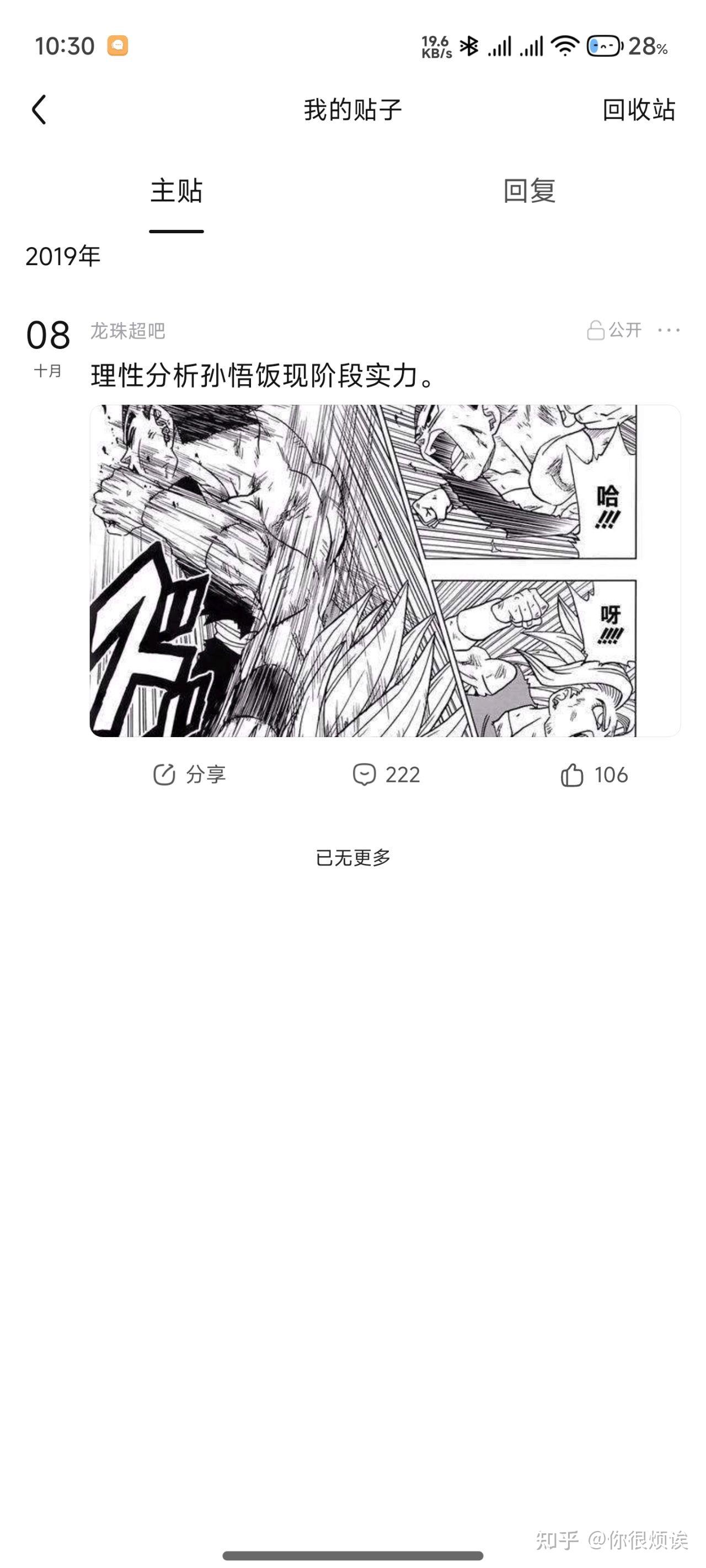Open the 222 comments on the post
The image size is (706, 1568).
386,774
